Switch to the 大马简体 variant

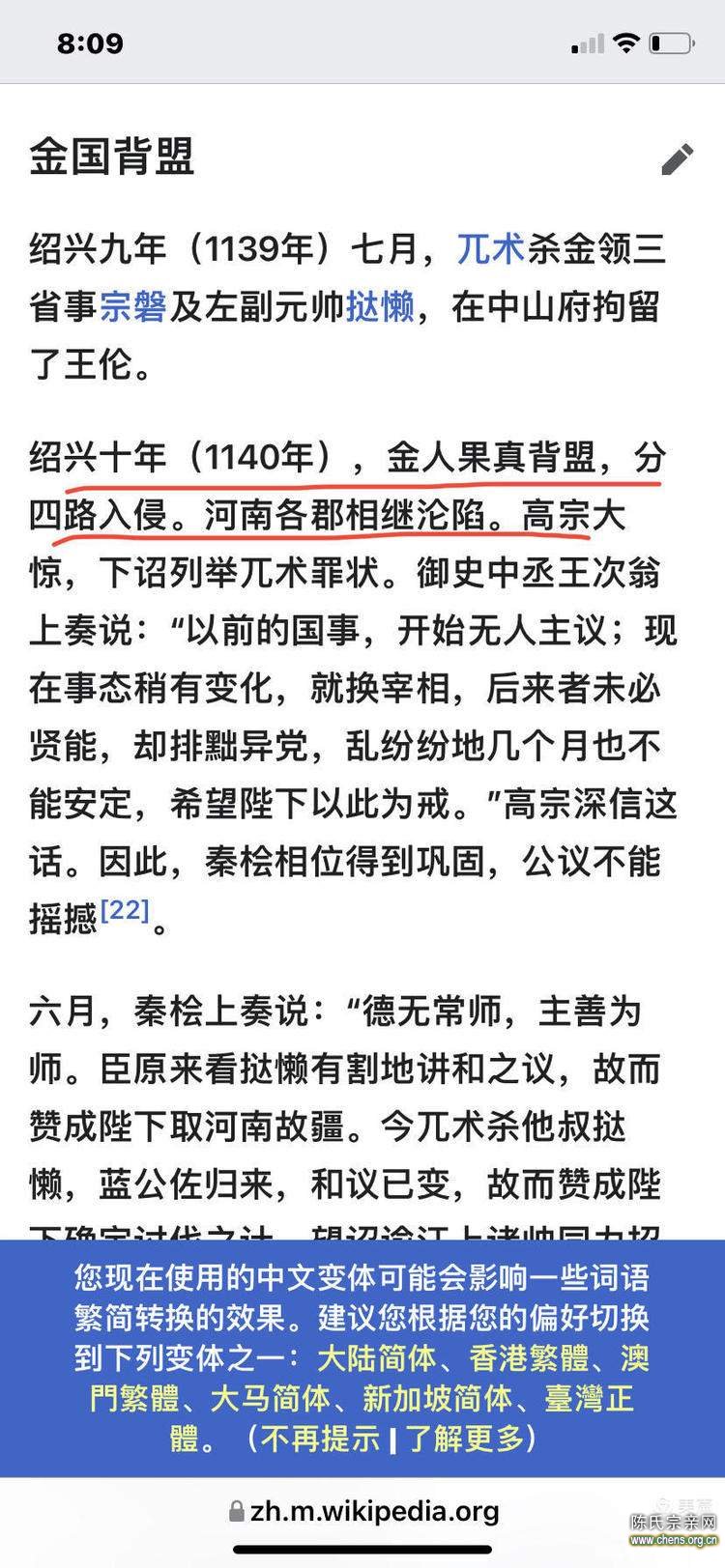click(x=270, y=1398)
